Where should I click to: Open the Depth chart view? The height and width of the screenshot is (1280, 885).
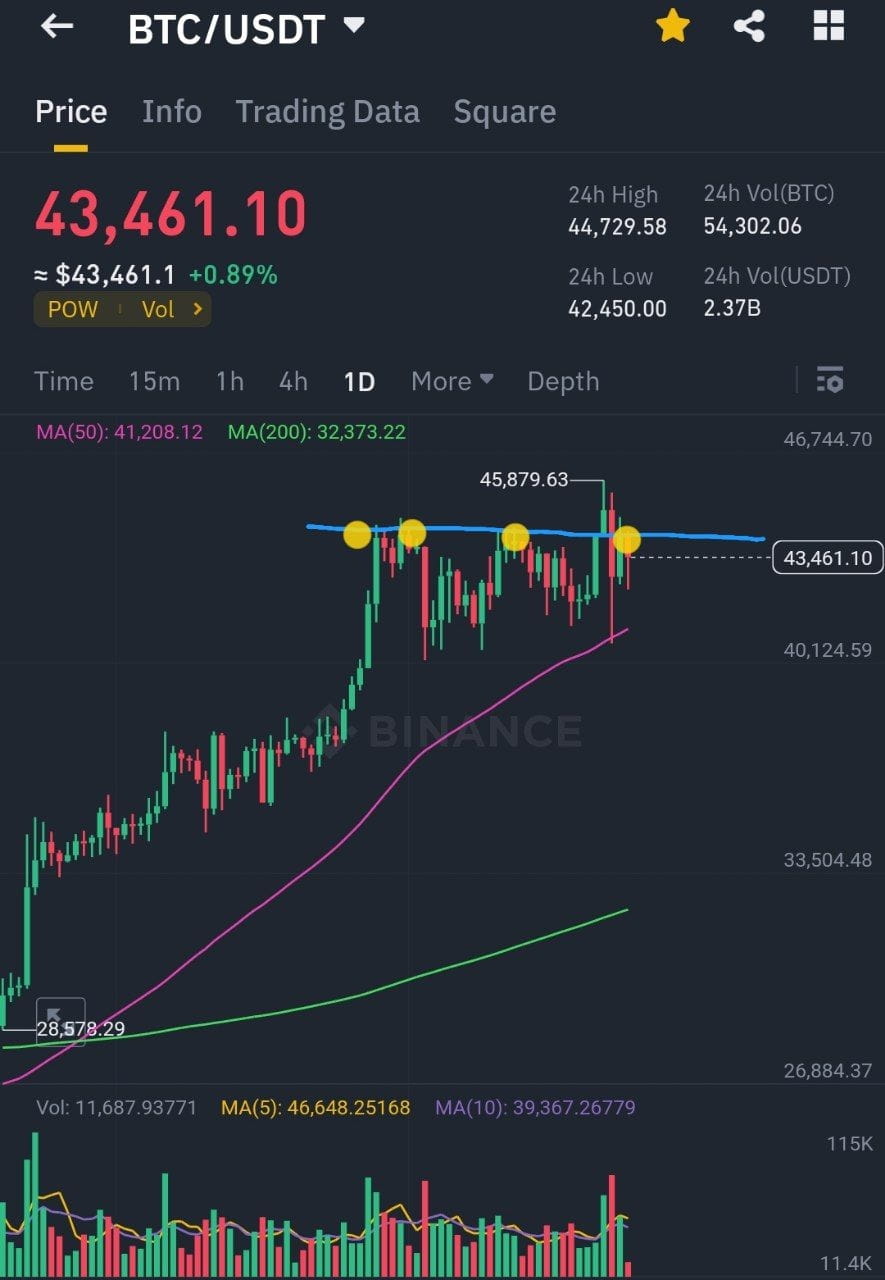tap(563, 381)
